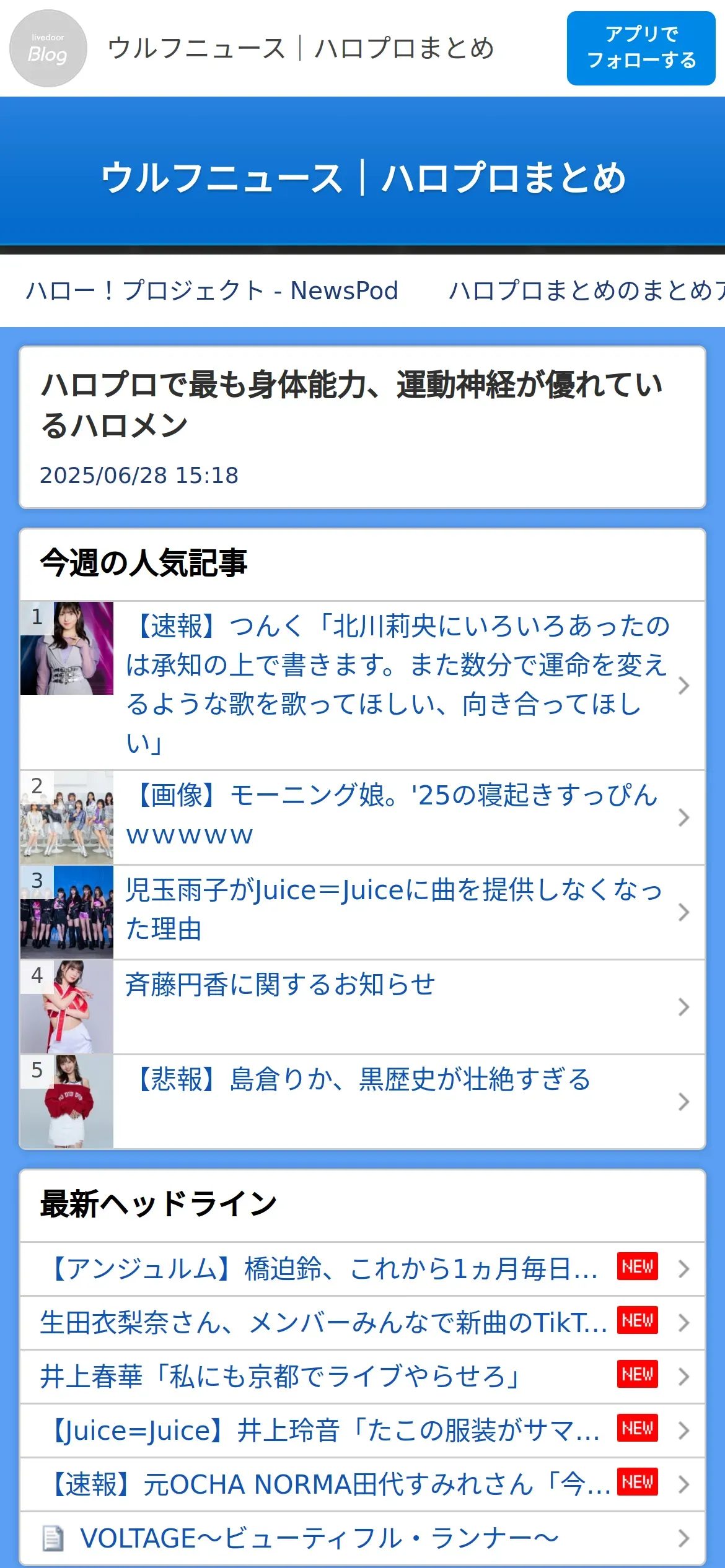This screenshot has height=1568, width=725.
Task: Open ranked article about つんく and 北川莉央
Action: pos(397,684)
